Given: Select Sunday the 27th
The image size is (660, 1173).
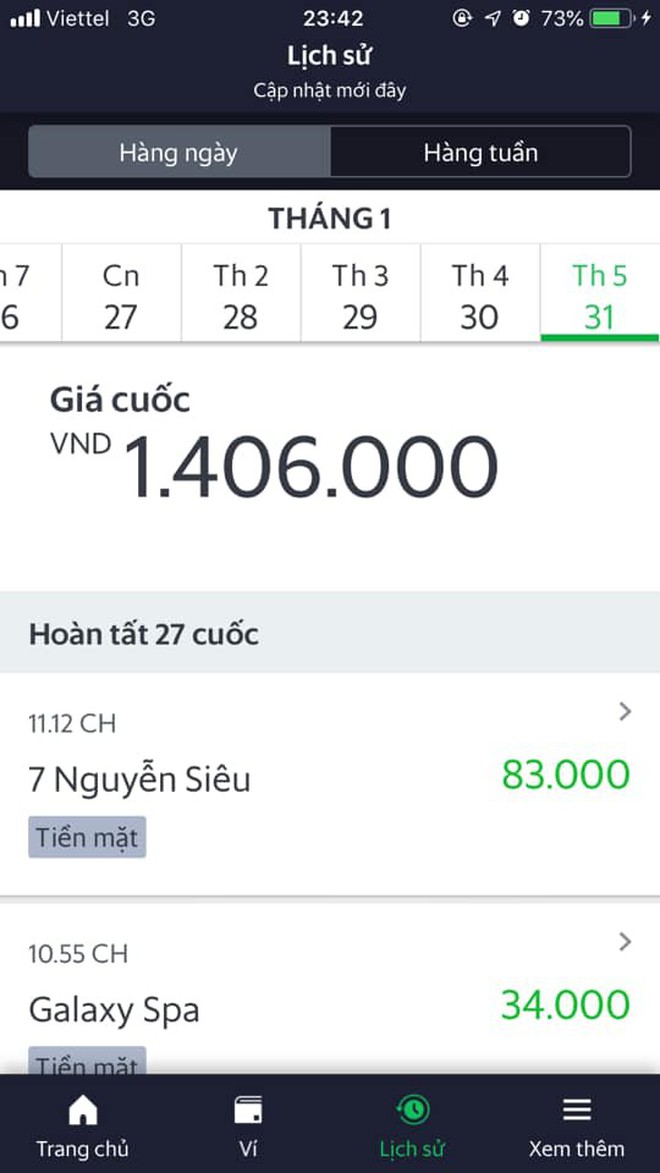Looking at the screenshot, I should [121, 296].
